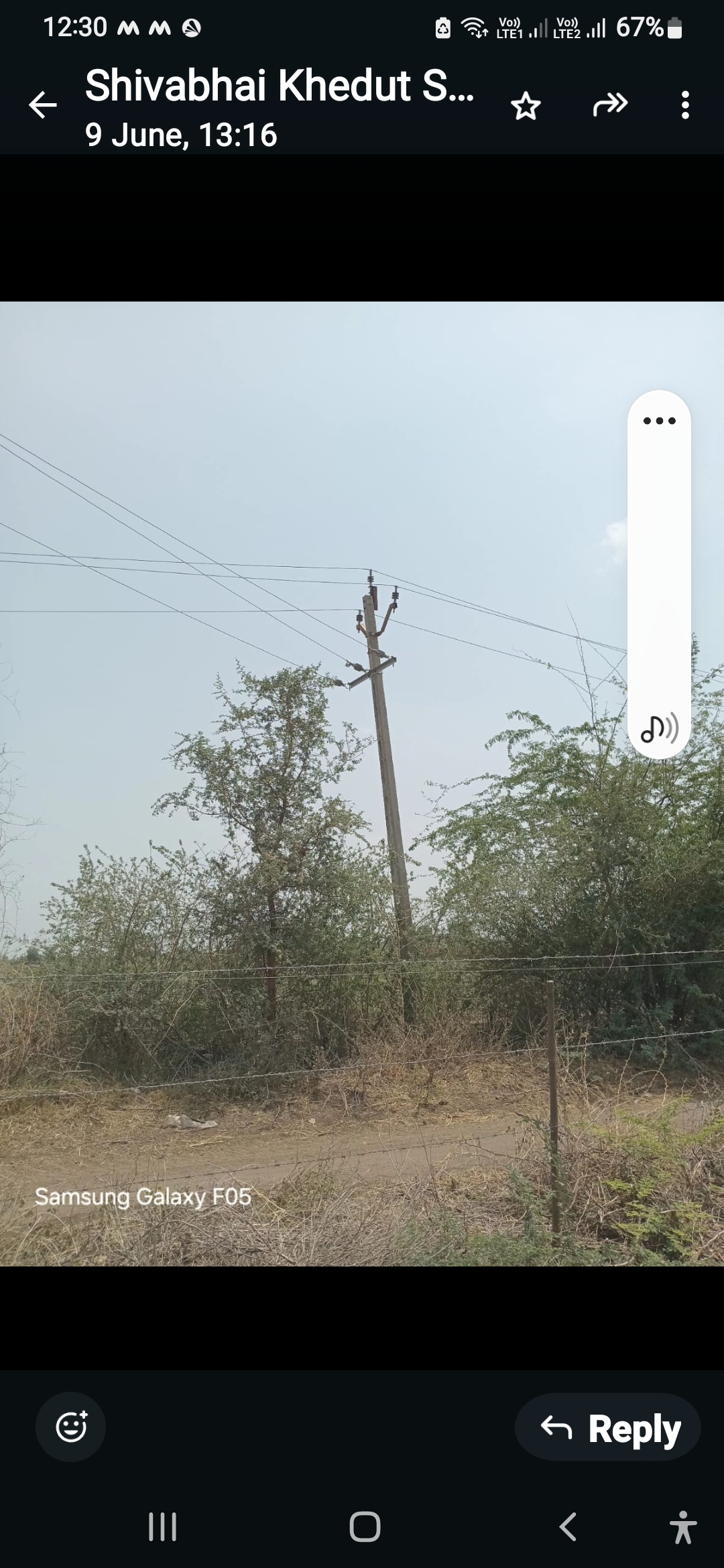Open recent apps from navigation bar
Image resolution: width=724 pixels, height=1568 pixels.
click(x=162, y=1527)
